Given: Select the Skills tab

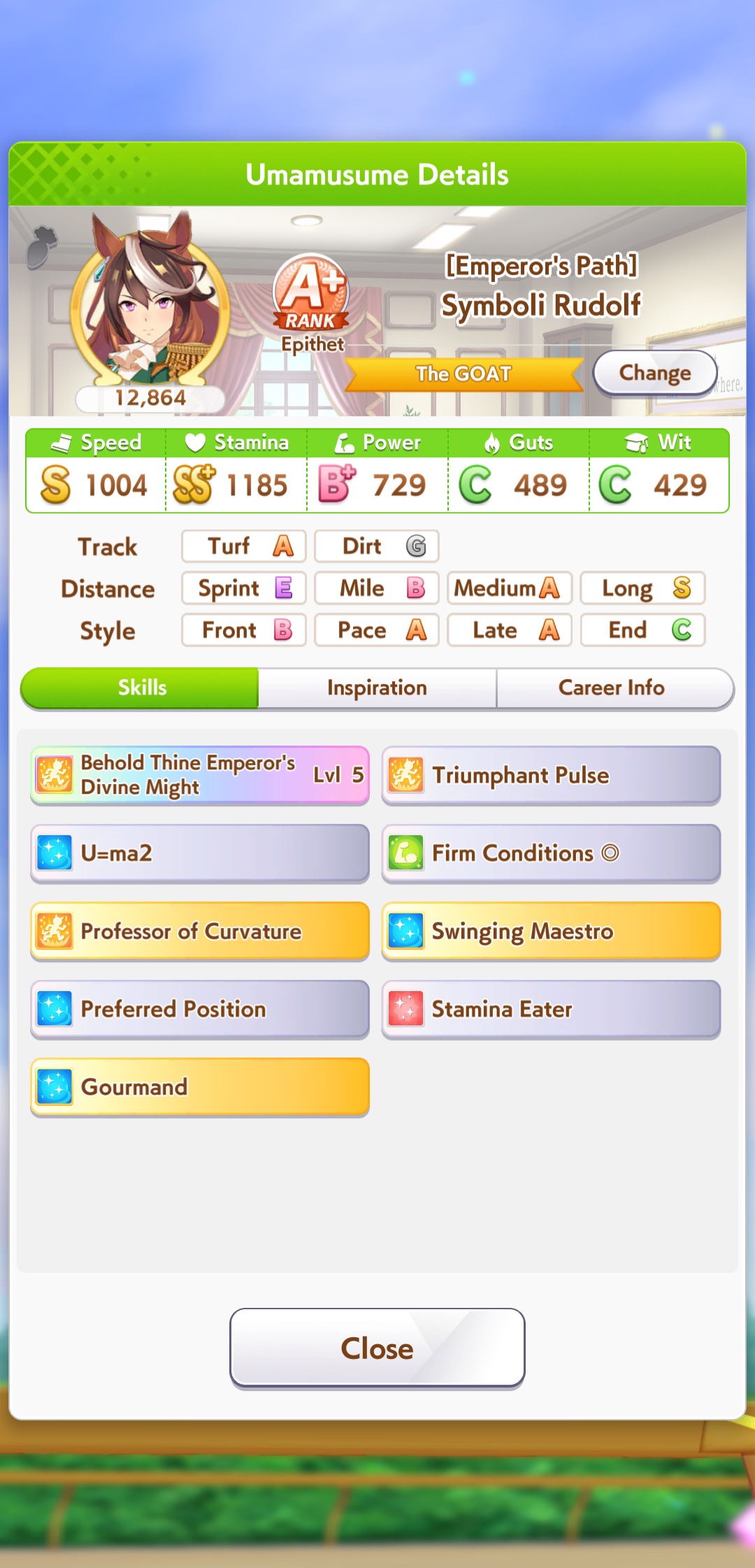Looking at the screenshot, I should (x=142, y=688).
